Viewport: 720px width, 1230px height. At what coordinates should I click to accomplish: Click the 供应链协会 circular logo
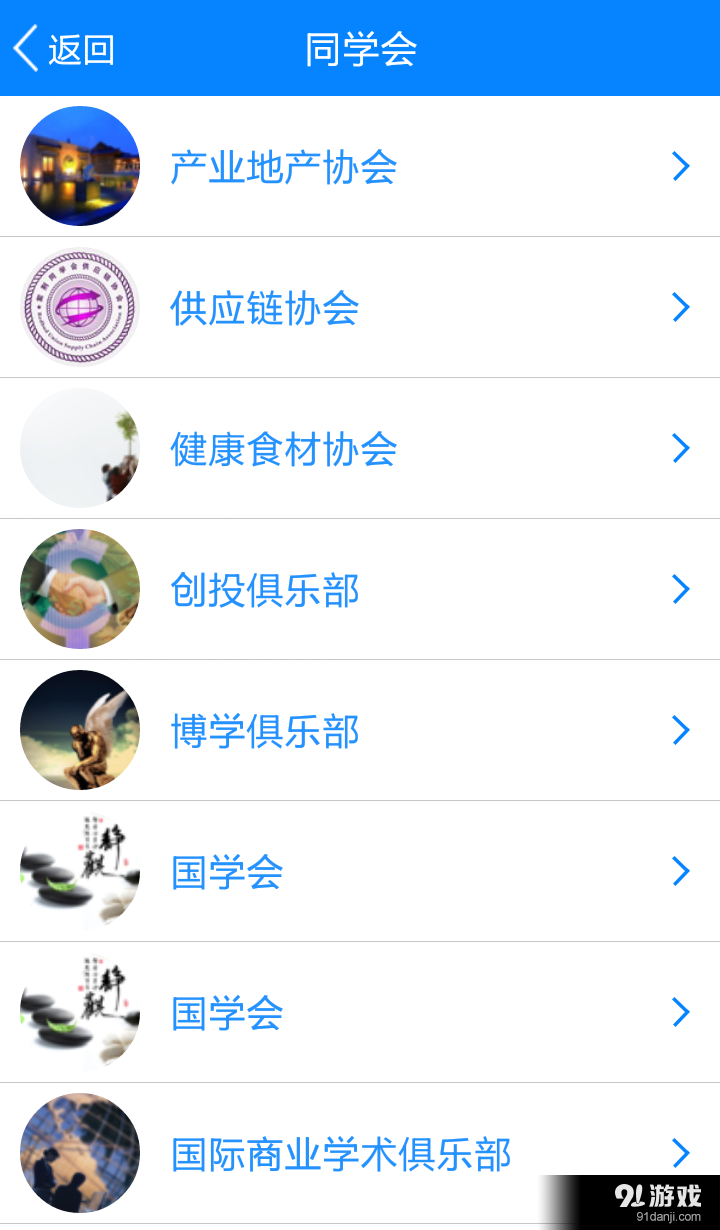80,306
